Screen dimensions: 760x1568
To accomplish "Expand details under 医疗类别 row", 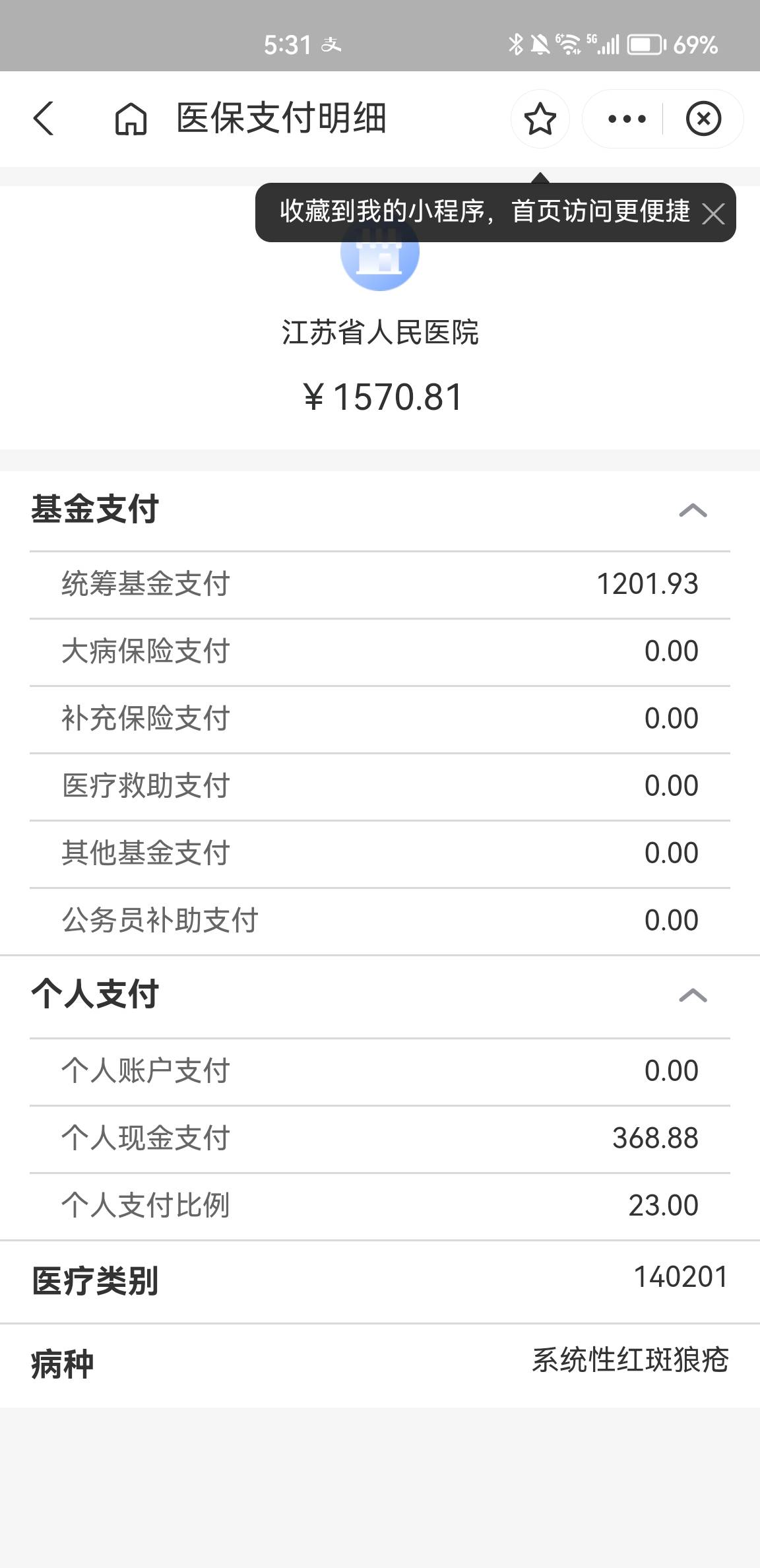I will pyautogui.click(x=380, y=1277).
